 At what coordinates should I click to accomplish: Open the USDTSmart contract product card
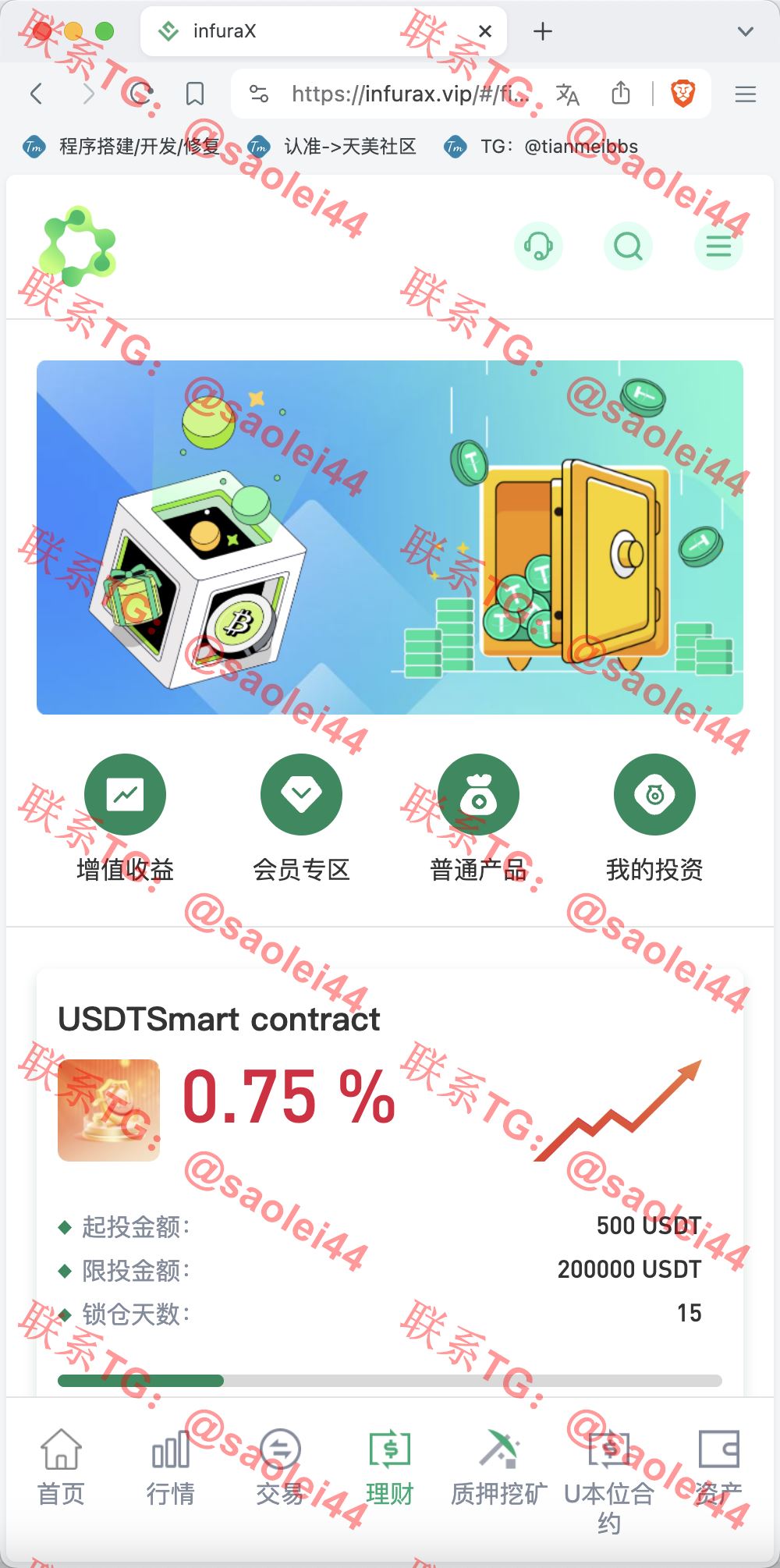pyautogui.click(x=390, y=1182)
